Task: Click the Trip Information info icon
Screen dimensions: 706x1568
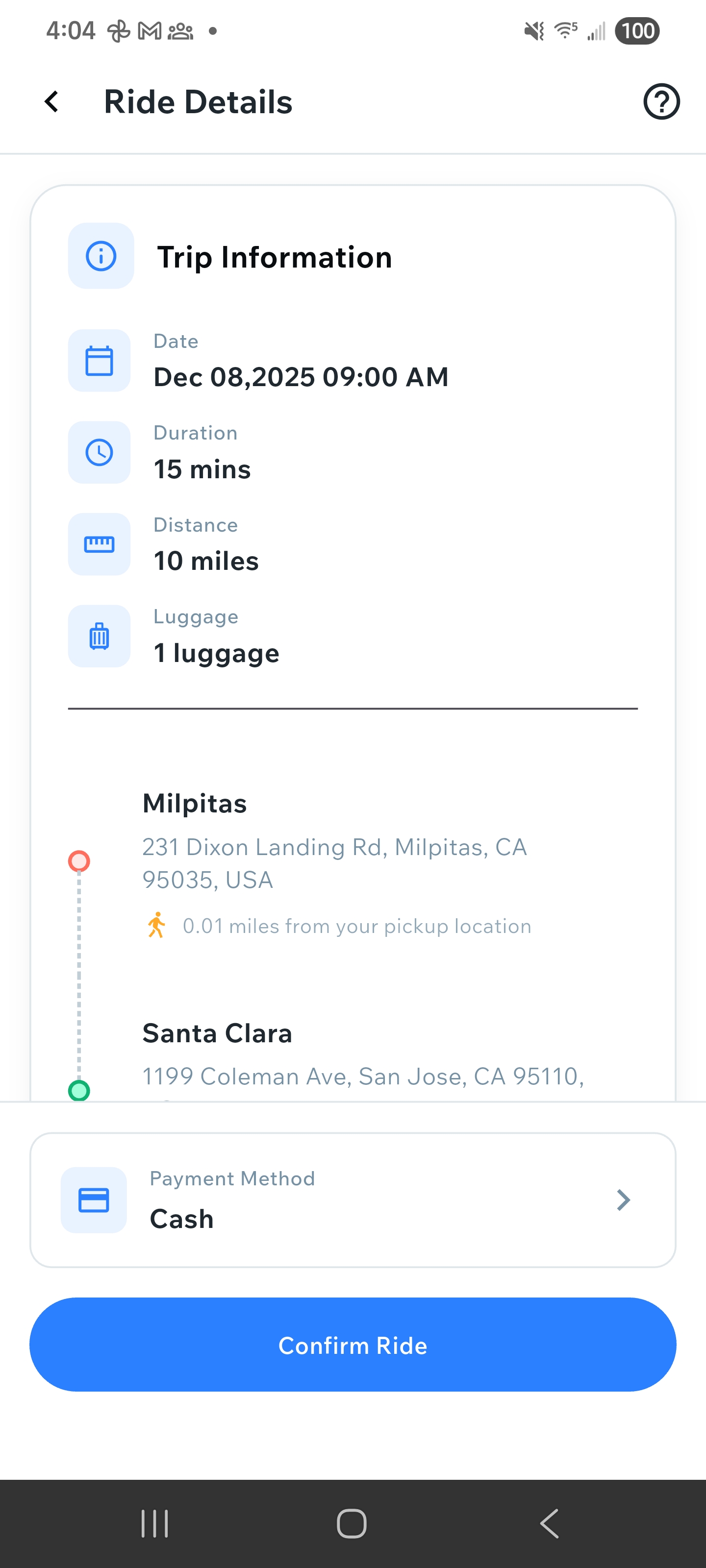Action: tap(100, 256)
